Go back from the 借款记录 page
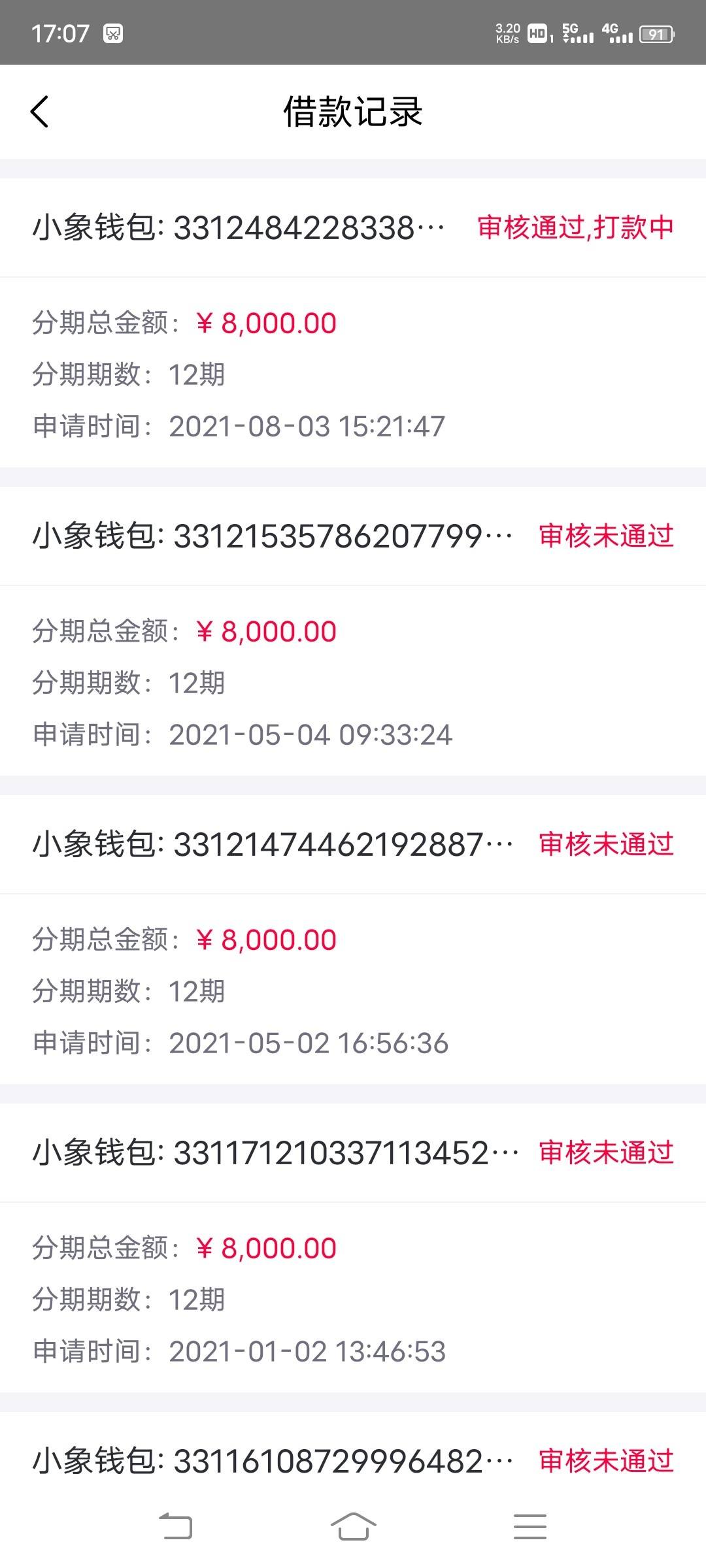Image resolution: width=706 pixels, height=1568 pixels. [40, 112]
